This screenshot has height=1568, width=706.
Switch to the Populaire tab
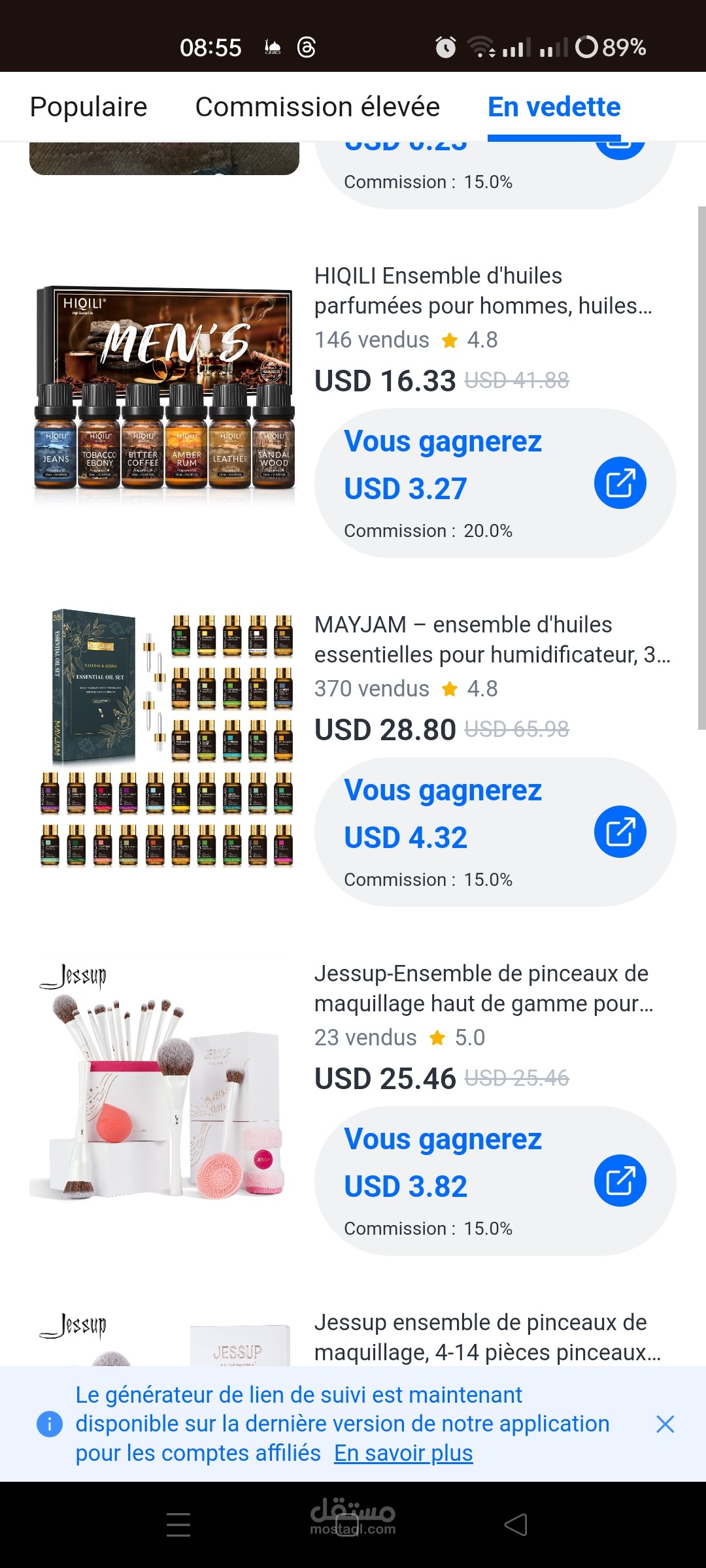(x=89, y=107)
